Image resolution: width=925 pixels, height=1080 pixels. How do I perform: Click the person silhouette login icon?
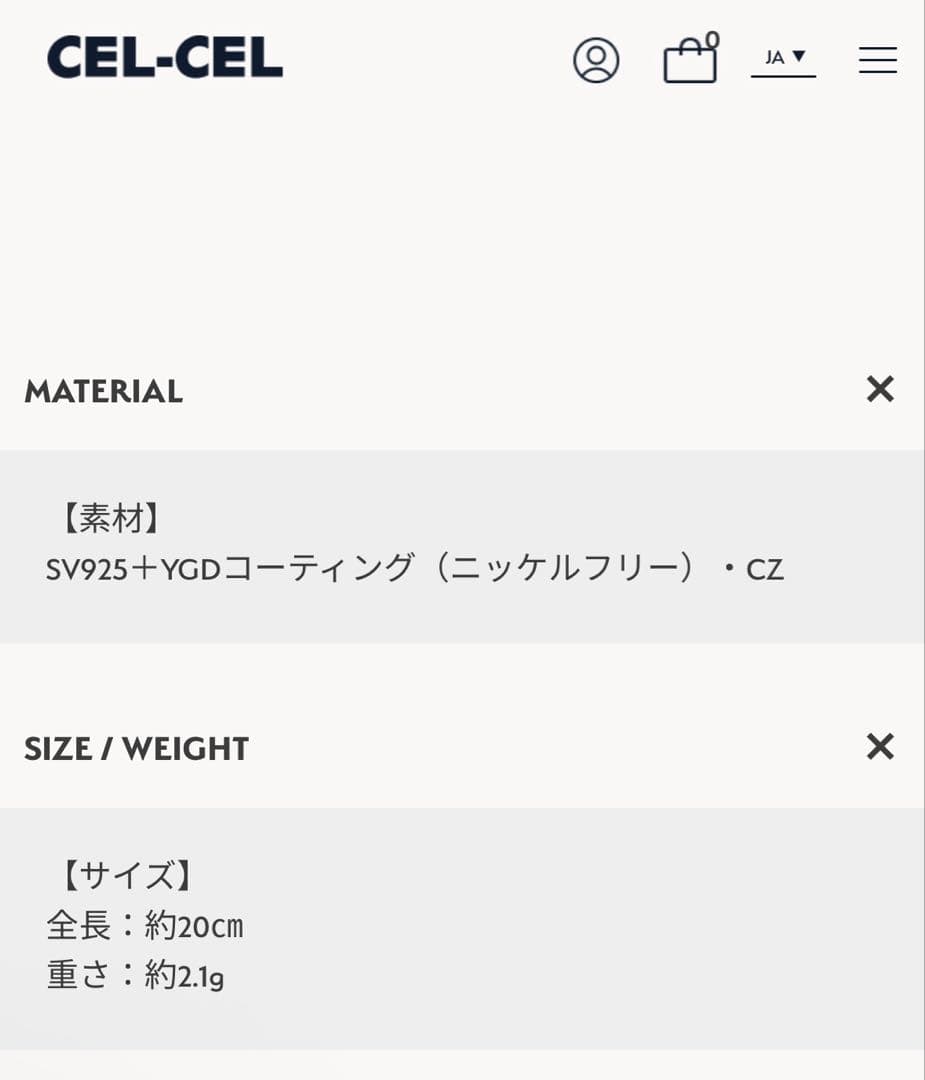(596, 60)
